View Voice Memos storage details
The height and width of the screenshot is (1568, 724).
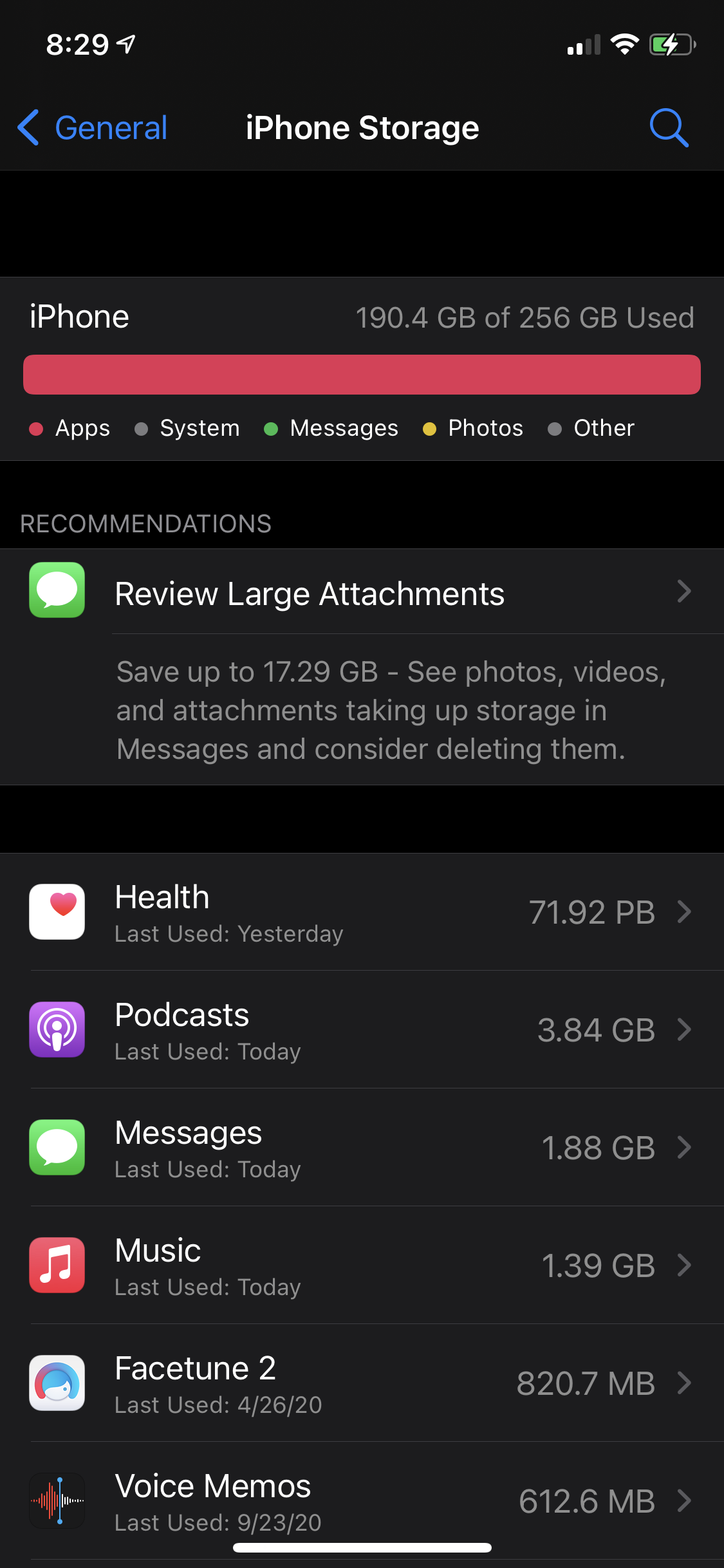coord(362,1501)
